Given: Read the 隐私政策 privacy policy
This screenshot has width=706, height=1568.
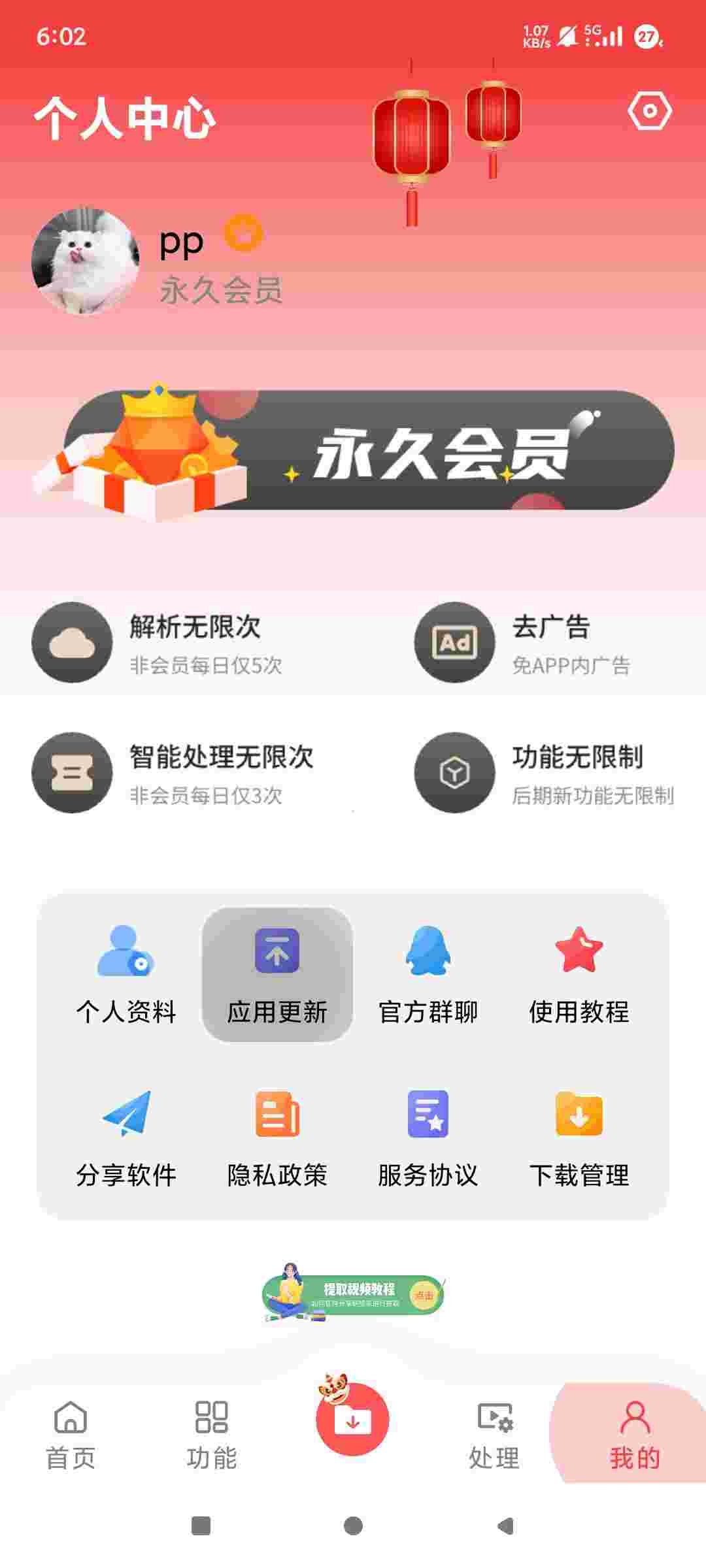Looking at the screenshot, I should pos(277,1138).
